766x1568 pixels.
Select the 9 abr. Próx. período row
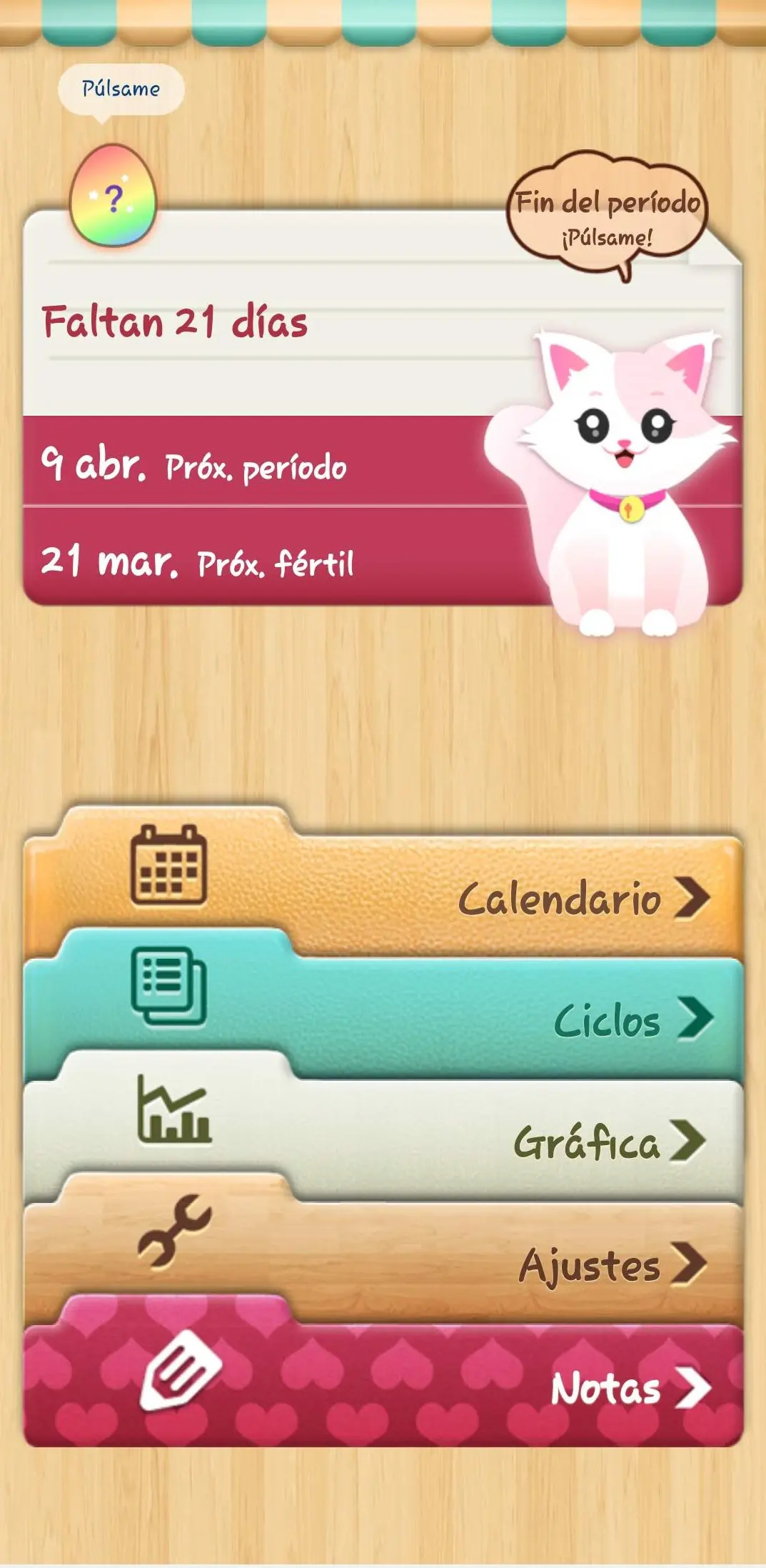click(250, 468)
